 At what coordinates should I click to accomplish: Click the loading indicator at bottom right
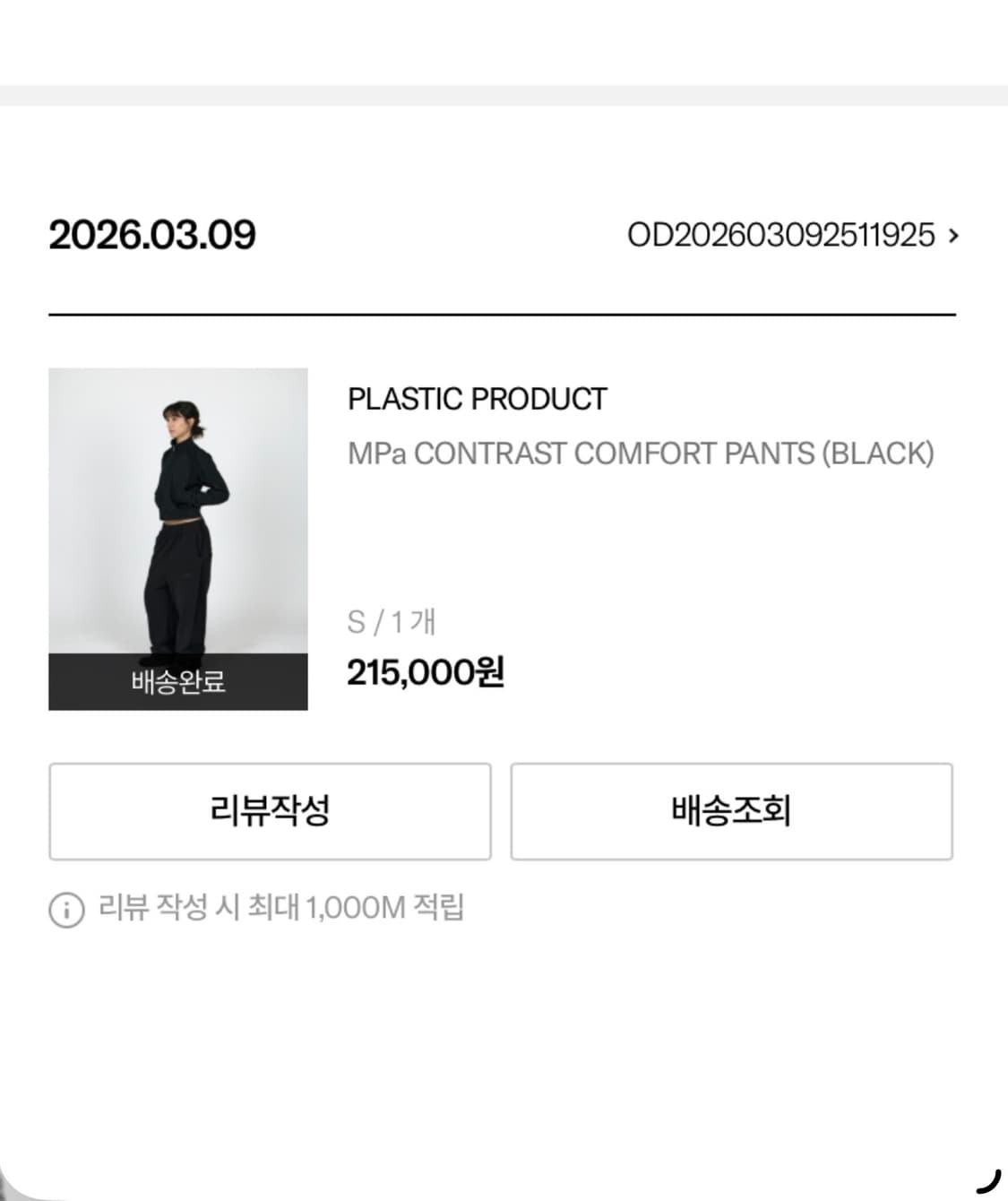(x=990, y=1183)
